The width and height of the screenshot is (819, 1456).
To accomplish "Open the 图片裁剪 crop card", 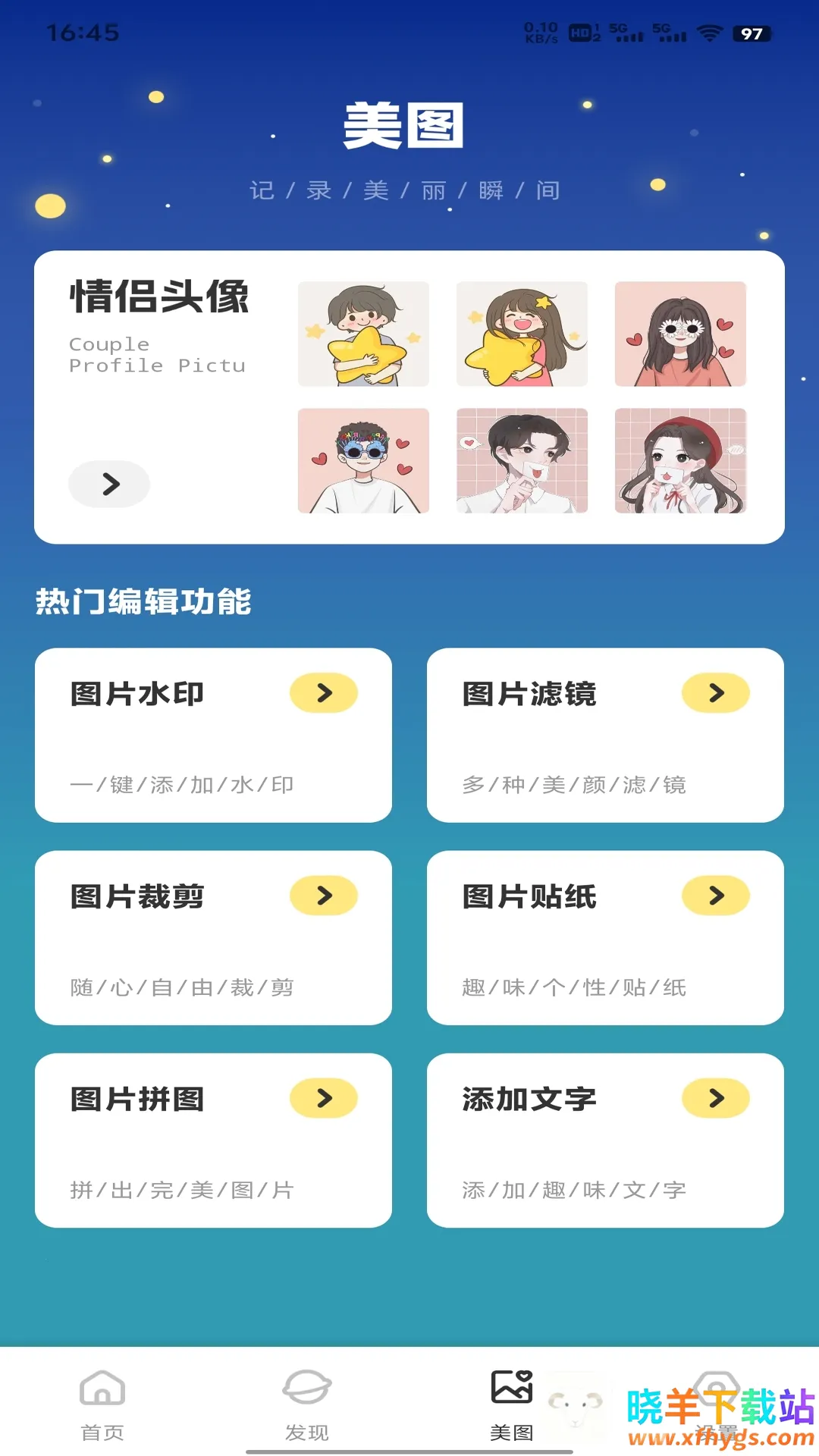I will pyautogui.click(x=213, y=937).
